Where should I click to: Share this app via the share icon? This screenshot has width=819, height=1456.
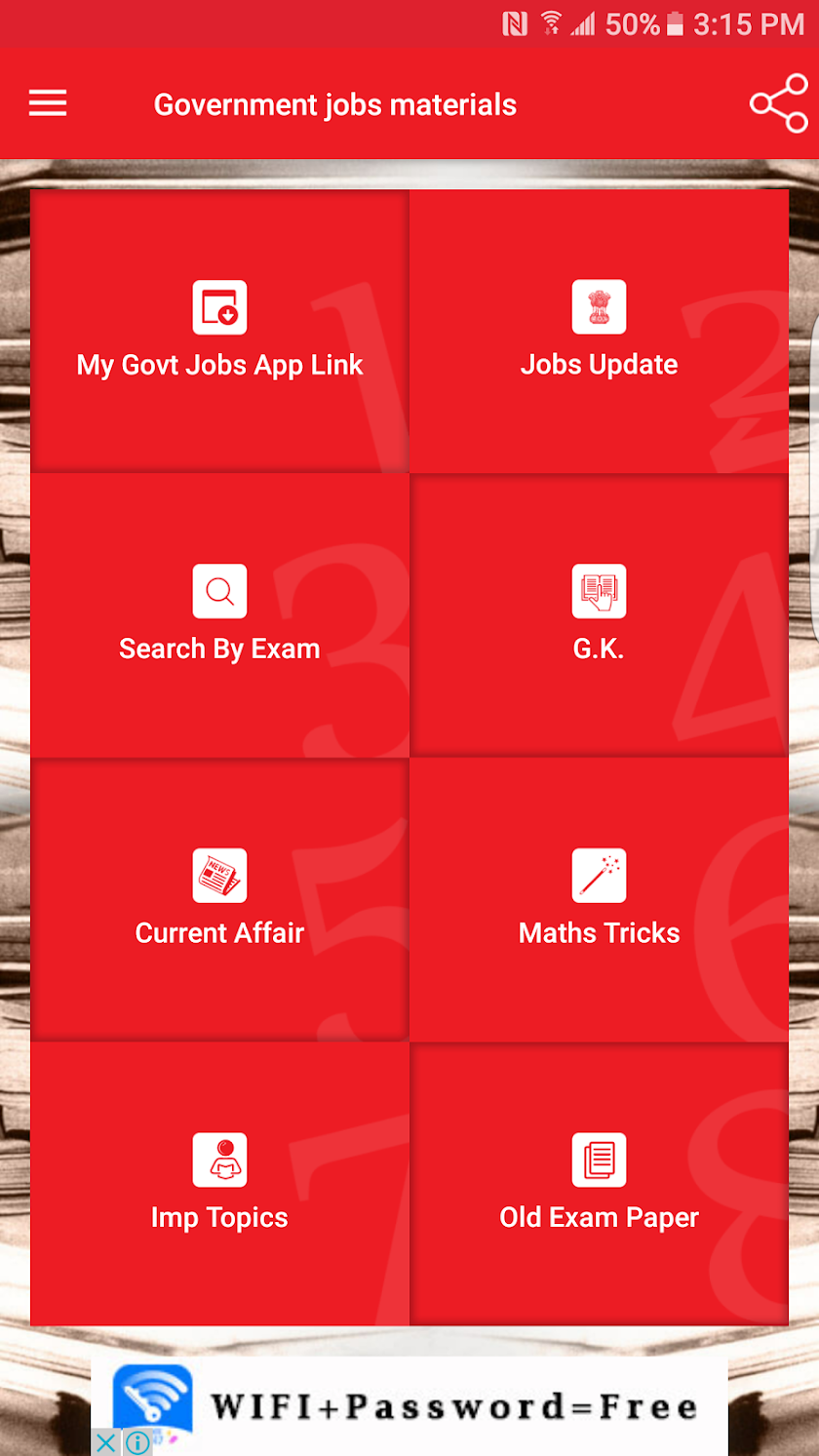(778, 104)
